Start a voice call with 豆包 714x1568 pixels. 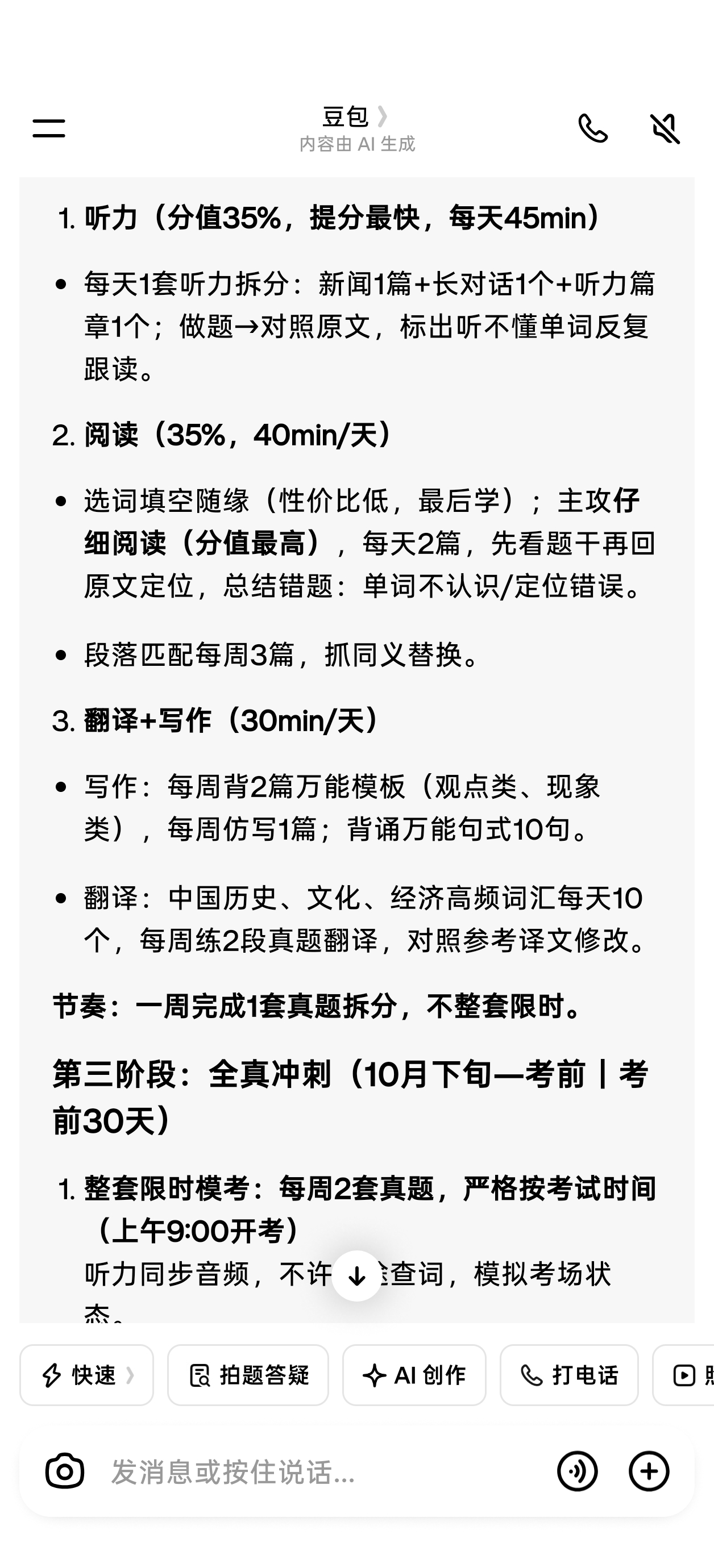click(593, 128)
